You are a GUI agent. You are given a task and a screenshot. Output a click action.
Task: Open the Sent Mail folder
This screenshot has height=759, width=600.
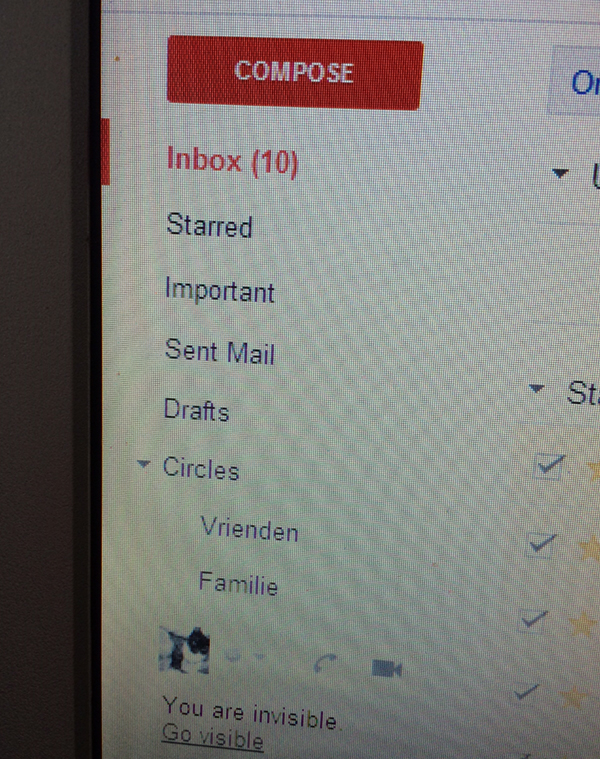(x=219, y=352)
